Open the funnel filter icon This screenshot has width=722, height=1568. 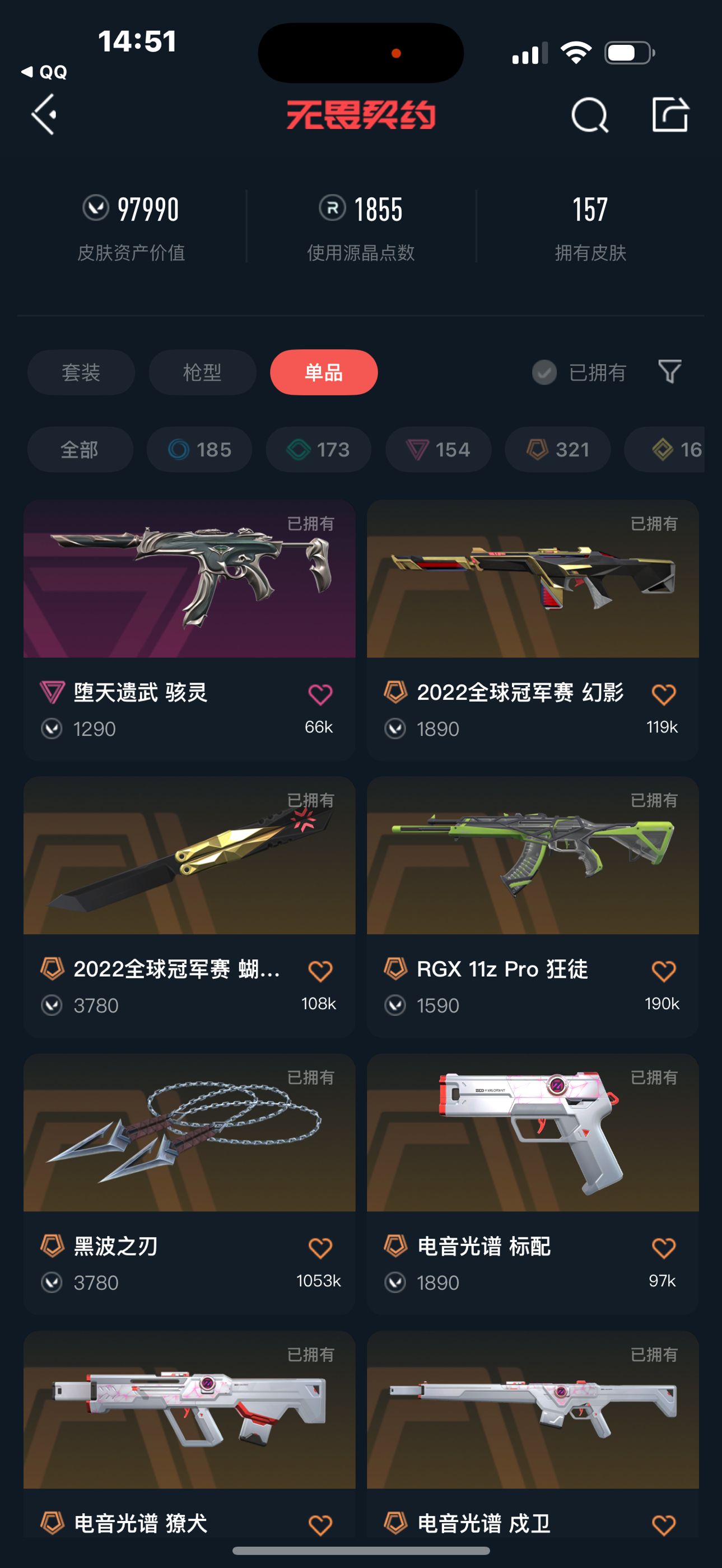coord(670,371)
